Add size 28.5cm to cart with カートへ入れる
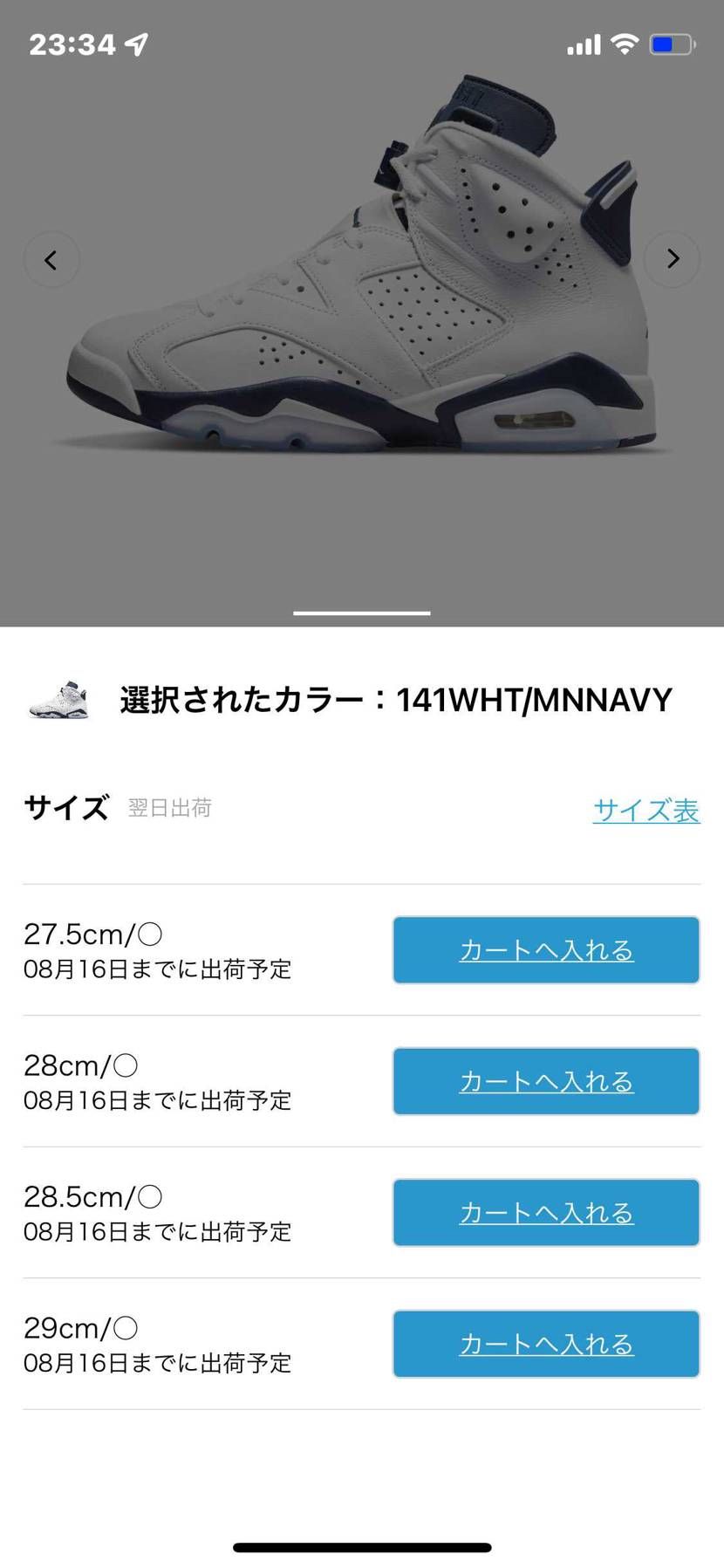This screenshot has height=1568, width=724. tap(545, 1212)
